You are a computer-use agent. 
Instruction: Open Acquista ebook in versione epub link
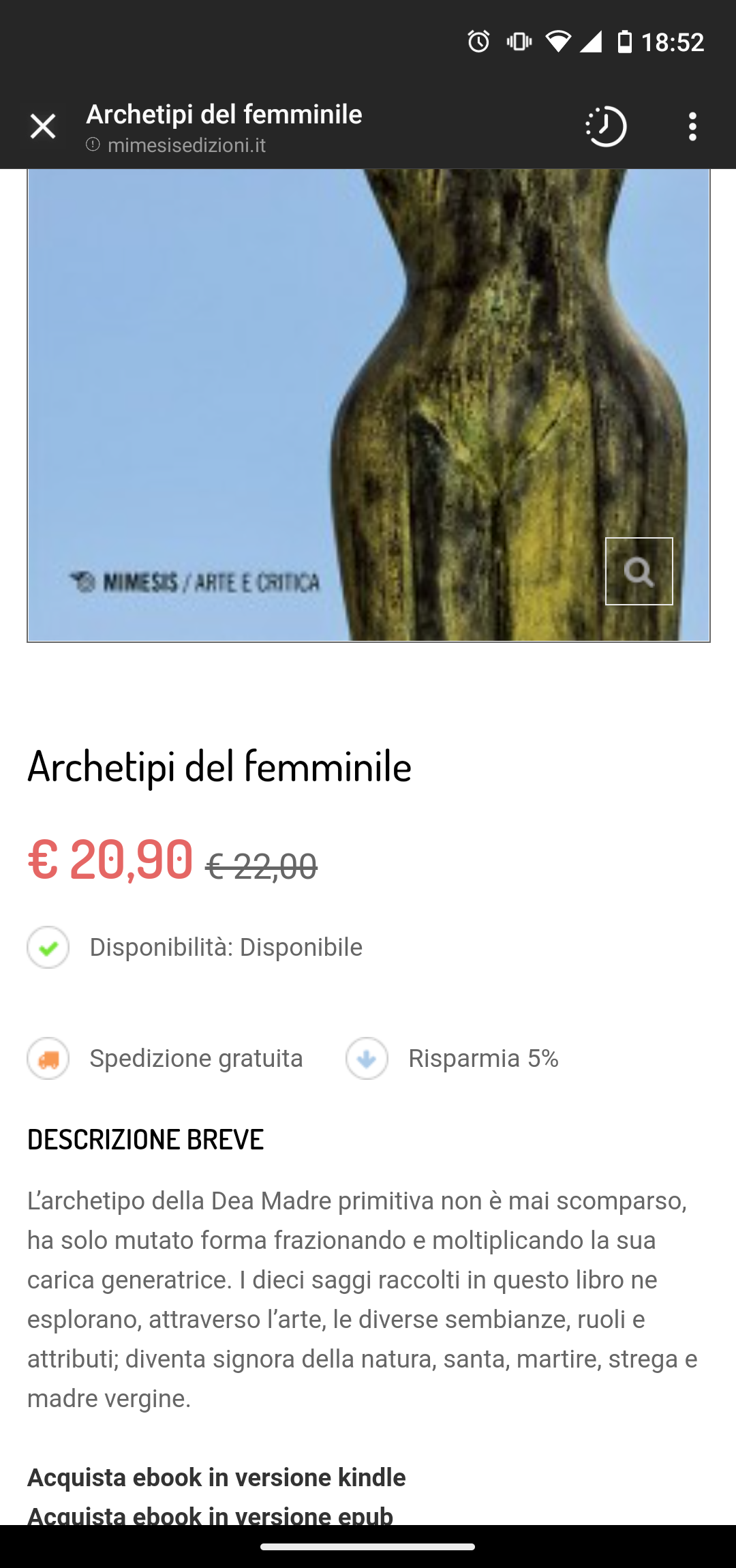tap(210, 1513)
